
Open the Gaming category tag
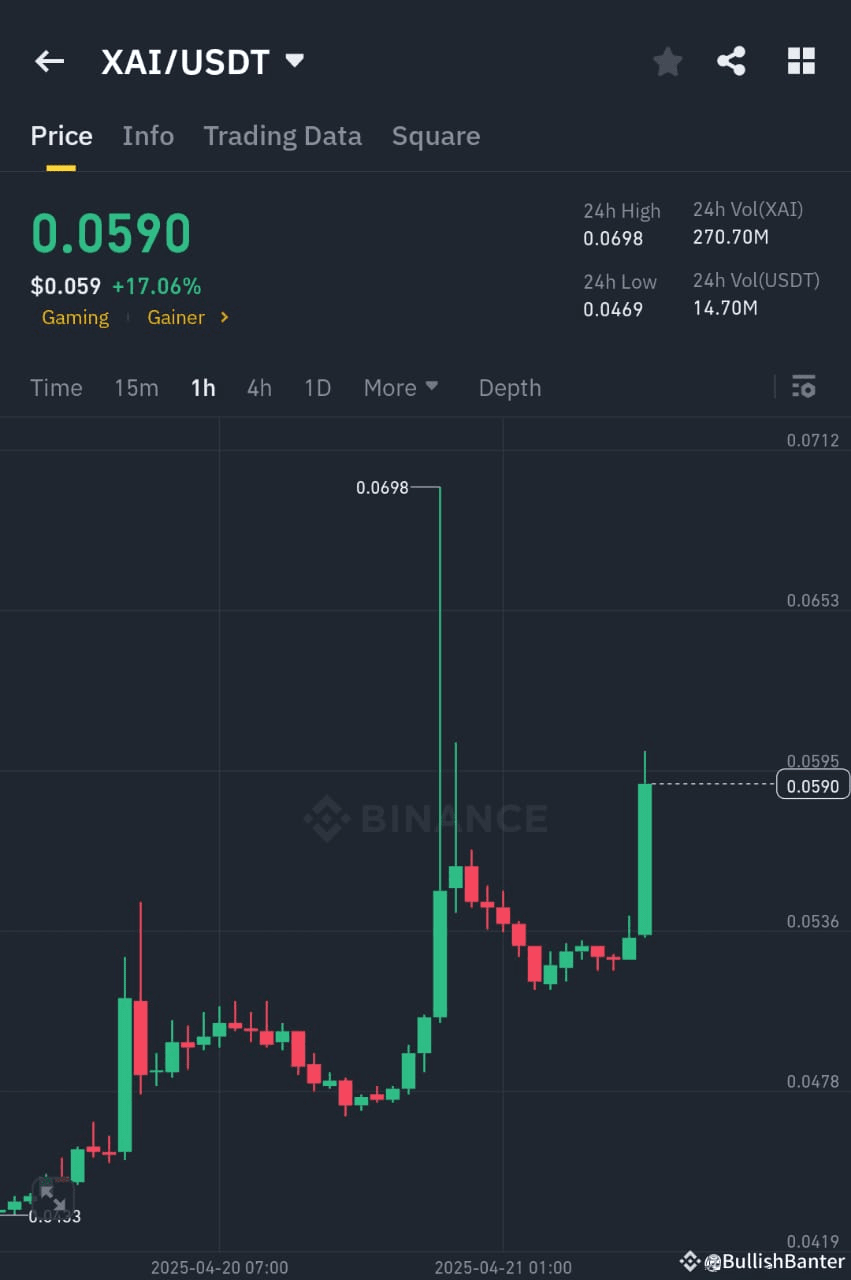[x=75, y=317]
